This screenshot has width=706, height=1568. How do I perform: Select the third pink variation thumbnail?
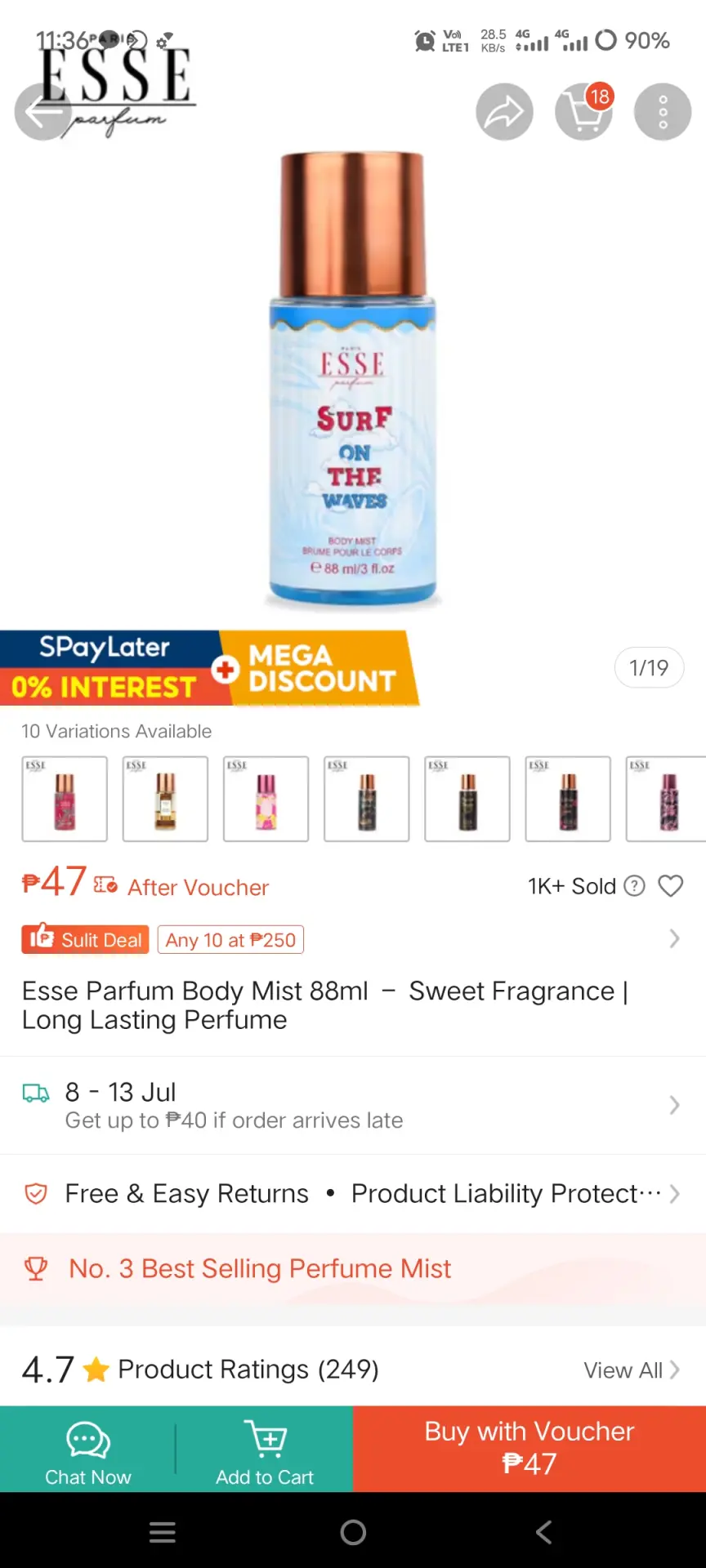266,799
